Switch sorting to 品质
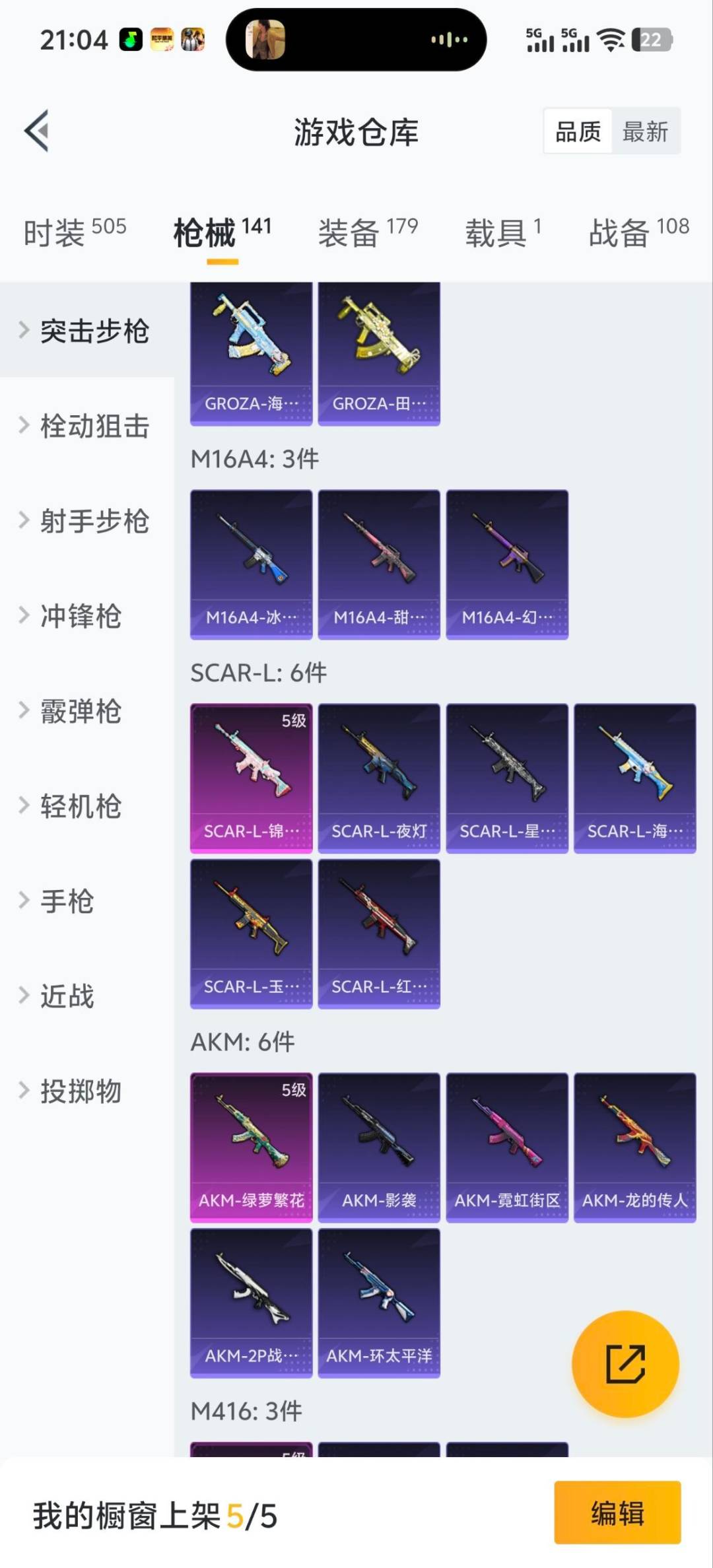Screen dimensions: 713x1568 coord(576,132)
